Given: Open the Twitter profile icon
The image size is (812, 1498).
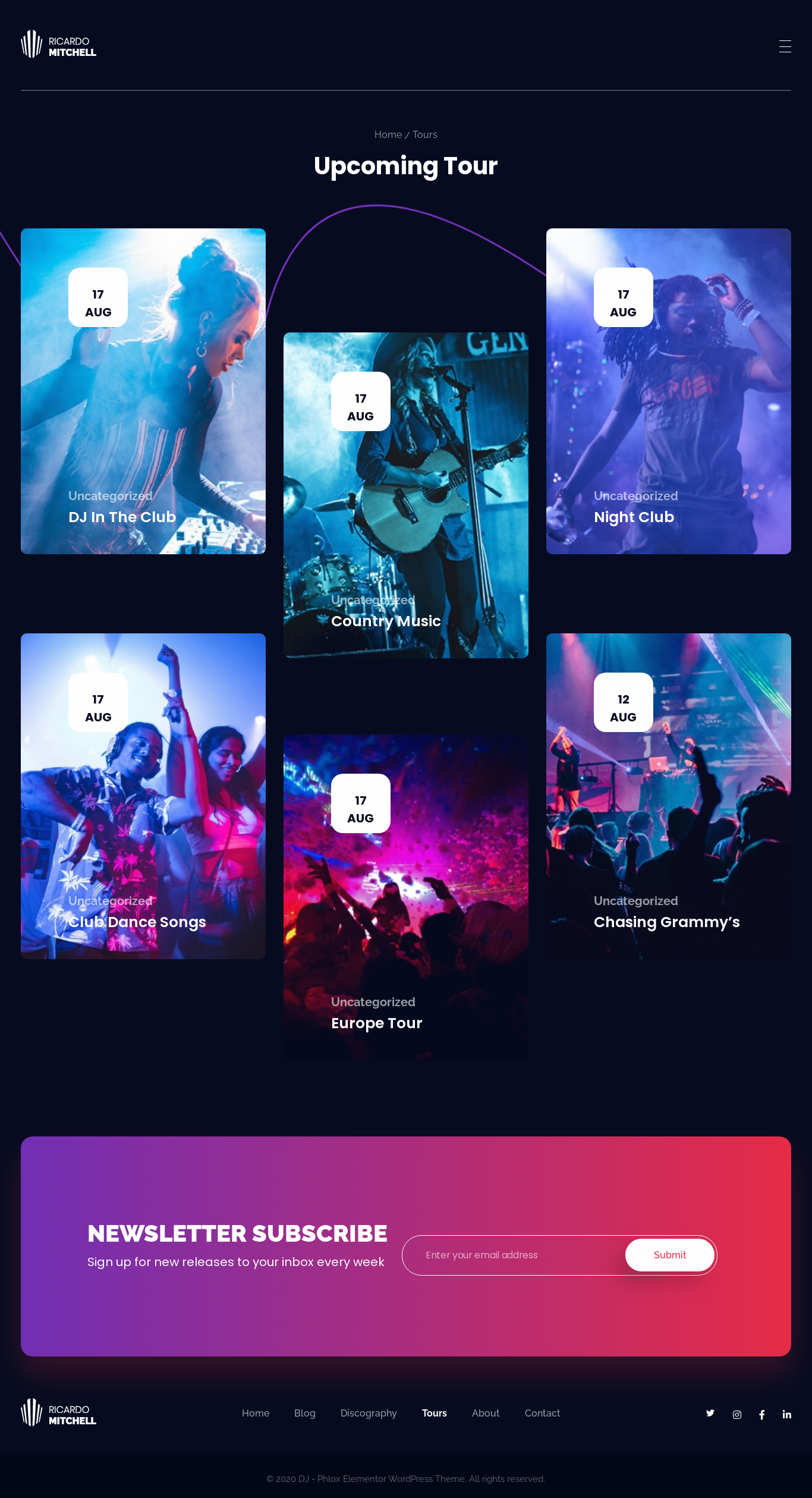Looking at the screenshot, I should [710, 1414].
